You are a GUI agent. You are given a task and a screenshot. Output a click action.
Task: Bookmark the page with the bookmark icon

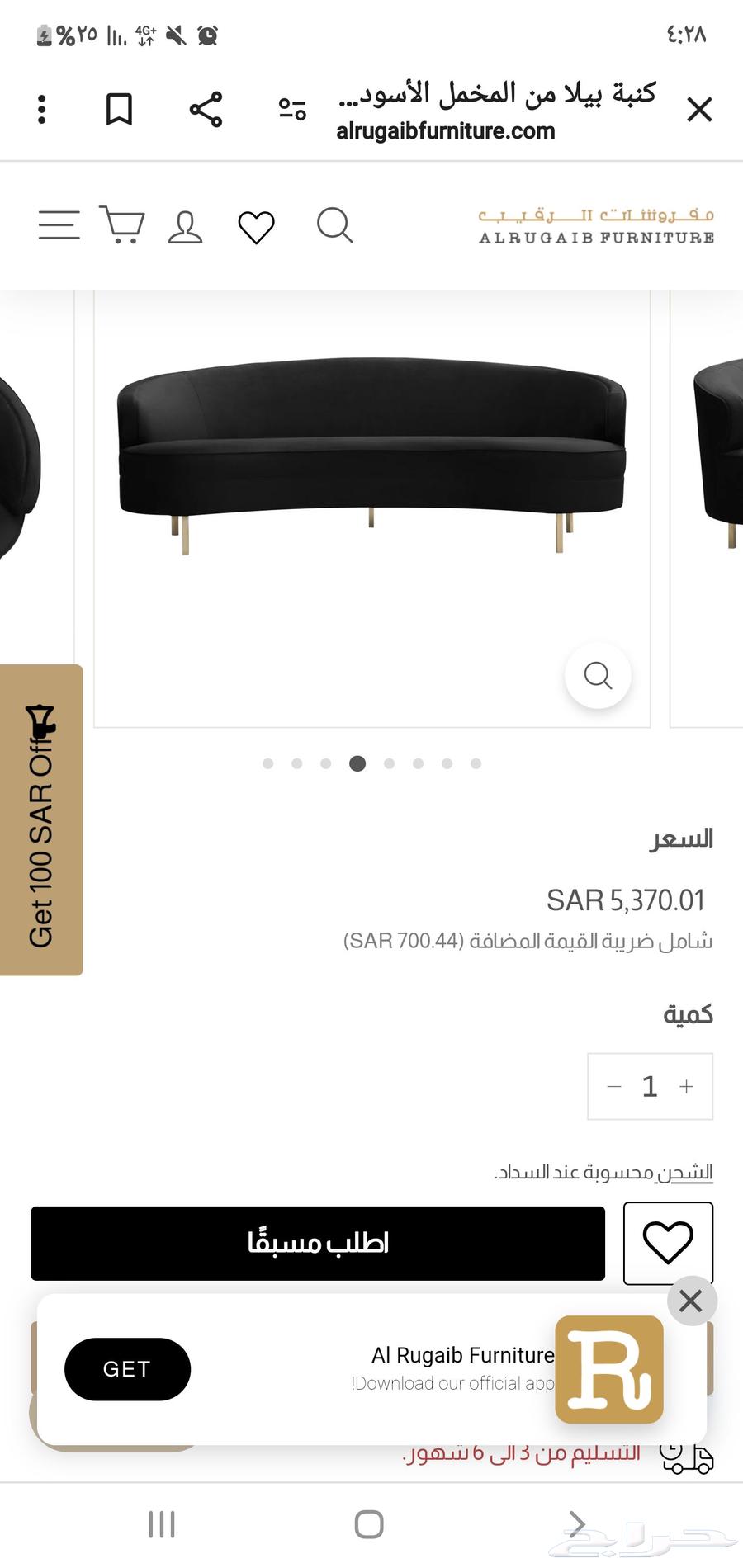pos(118,108)
